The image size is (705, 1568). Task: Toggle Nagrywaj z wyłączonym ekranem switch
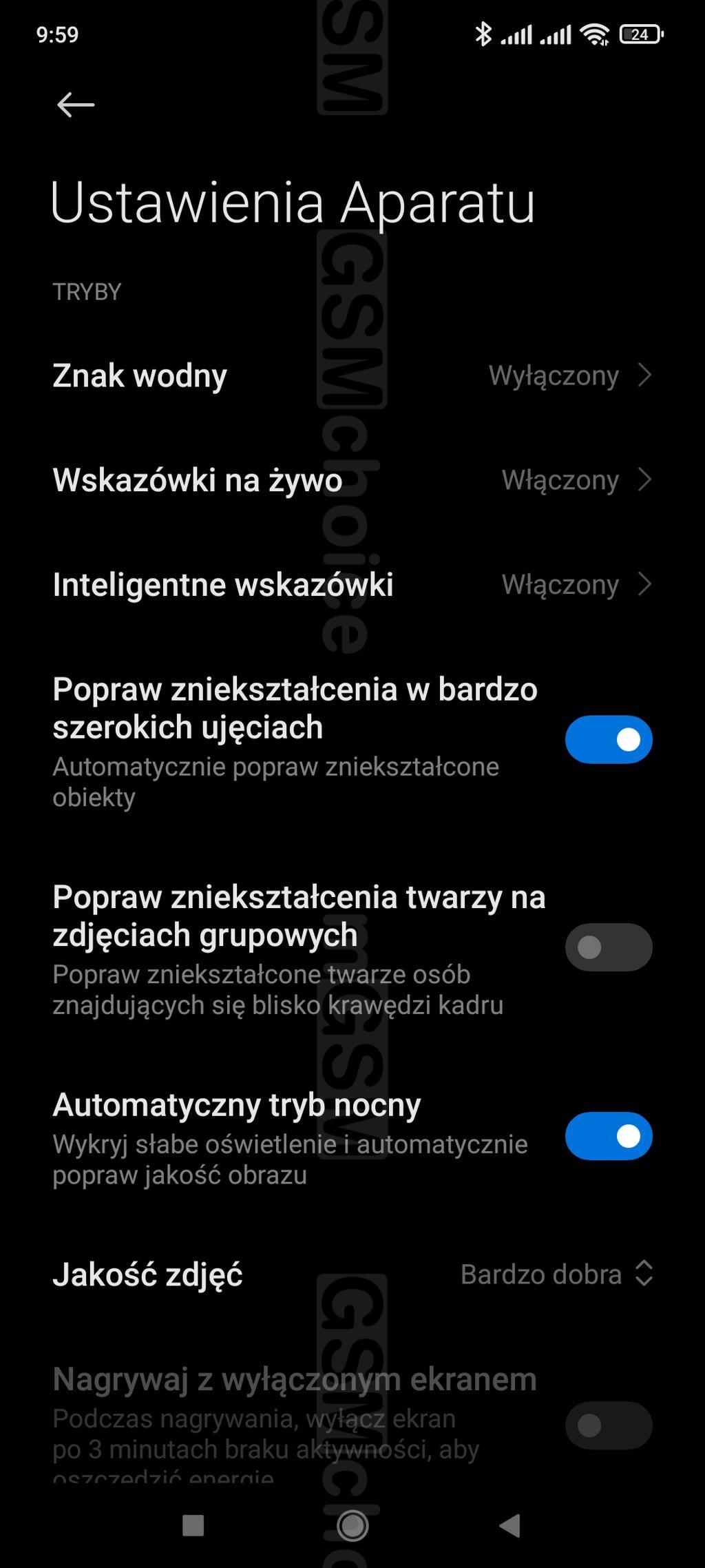pos(608,1425)
